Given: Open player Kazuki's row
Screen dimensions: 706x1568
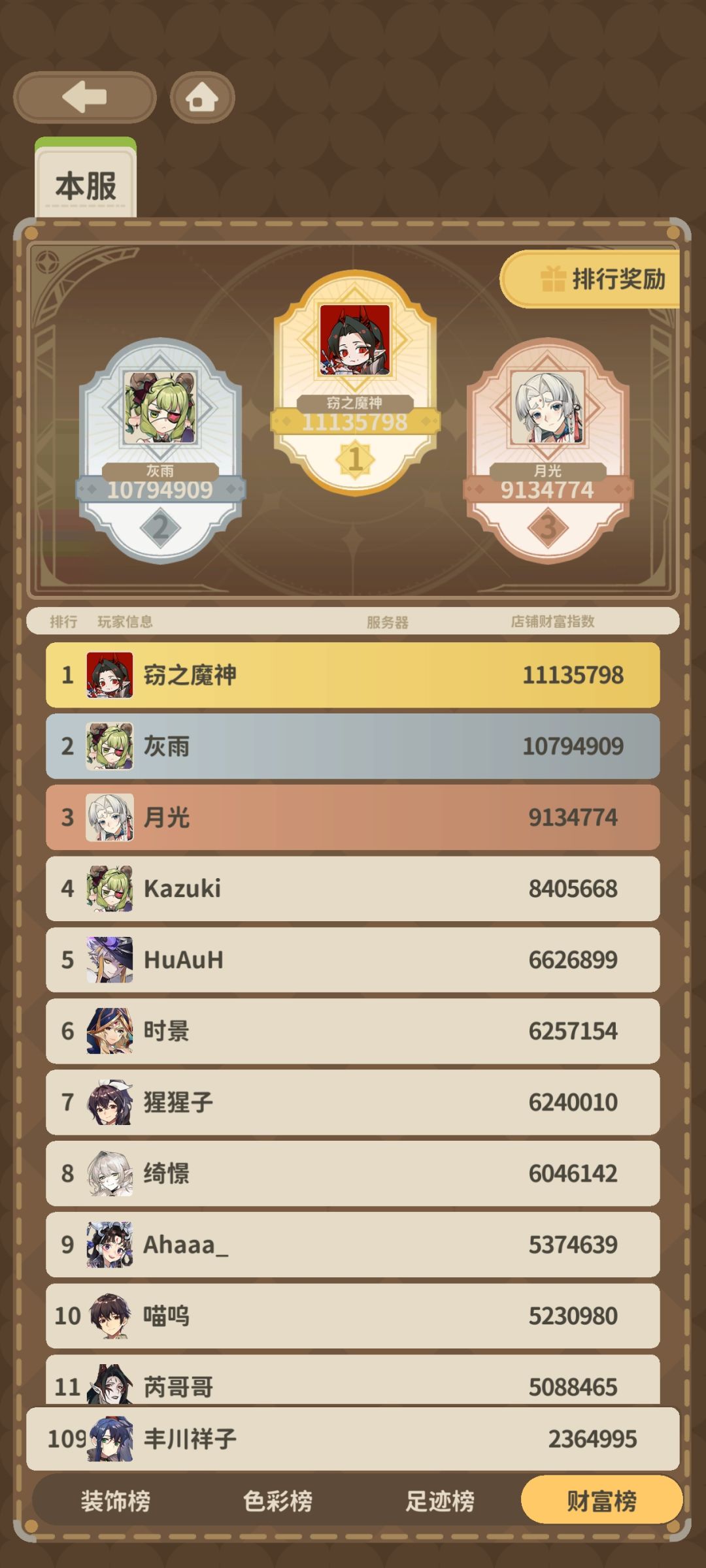Looking at the screenshot, I should [x=353, y=889].
